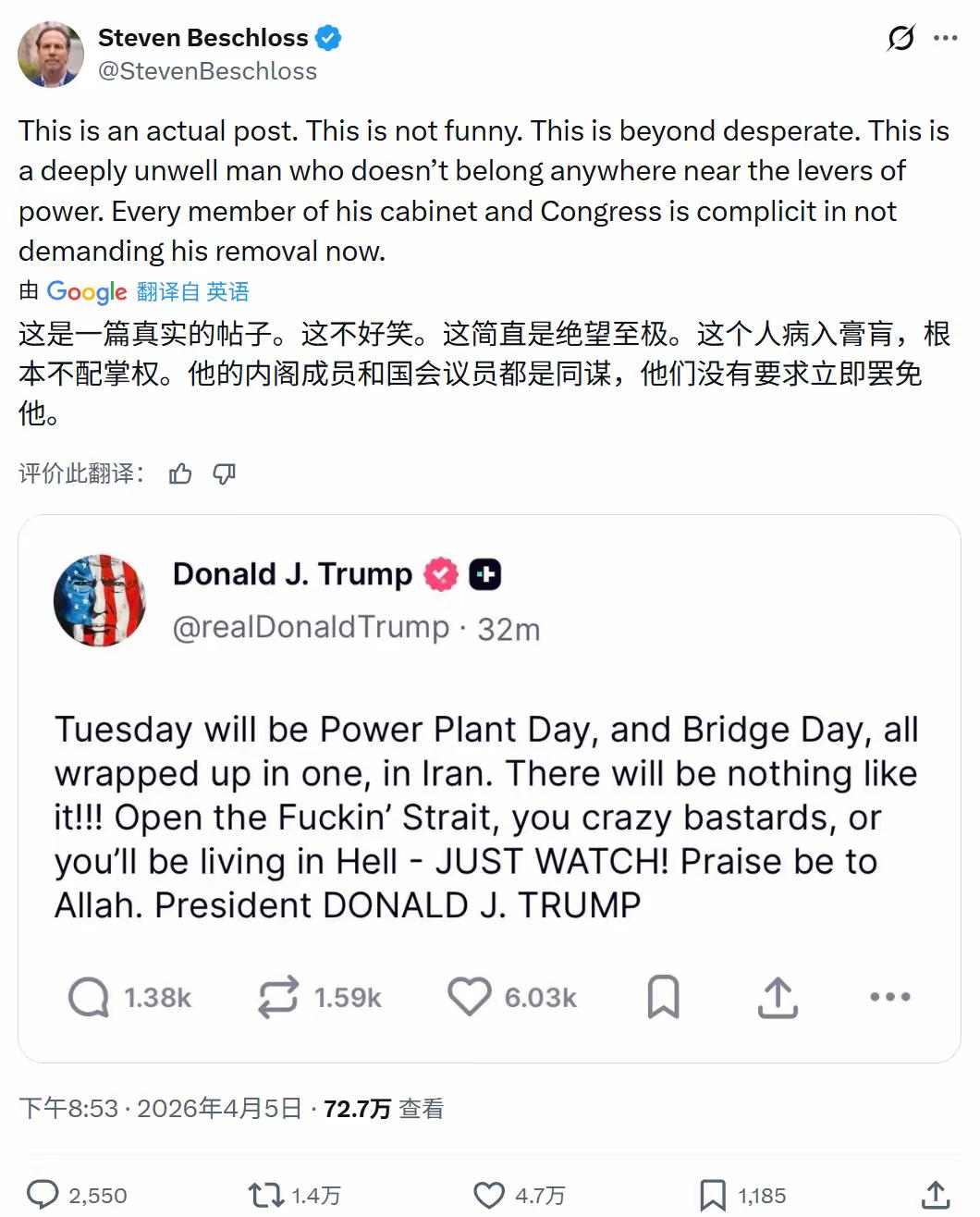Rate the translation with thumbs up
Image resolution: width=980 pixels, height=1217 pixels.
click(181, 473)
